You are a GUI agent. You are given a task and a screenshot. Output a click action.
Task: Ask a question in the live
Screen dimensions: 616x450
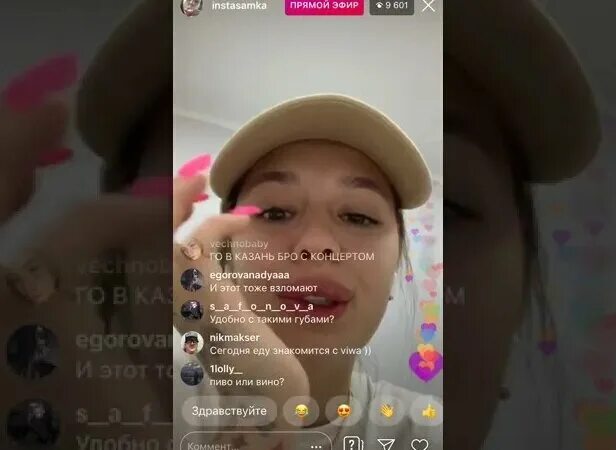(352, 443)
